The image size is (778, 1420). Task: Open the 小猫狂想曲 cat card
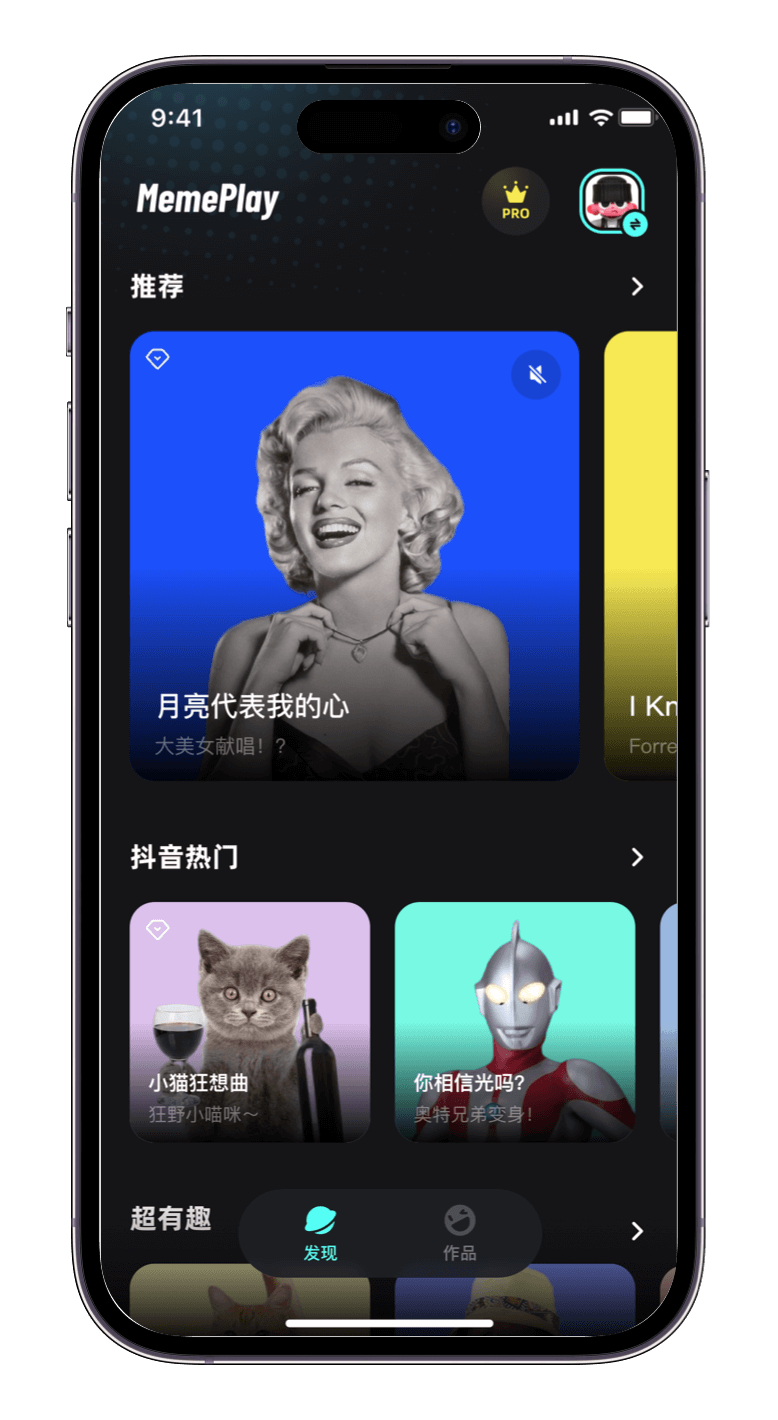point(250,1020)
